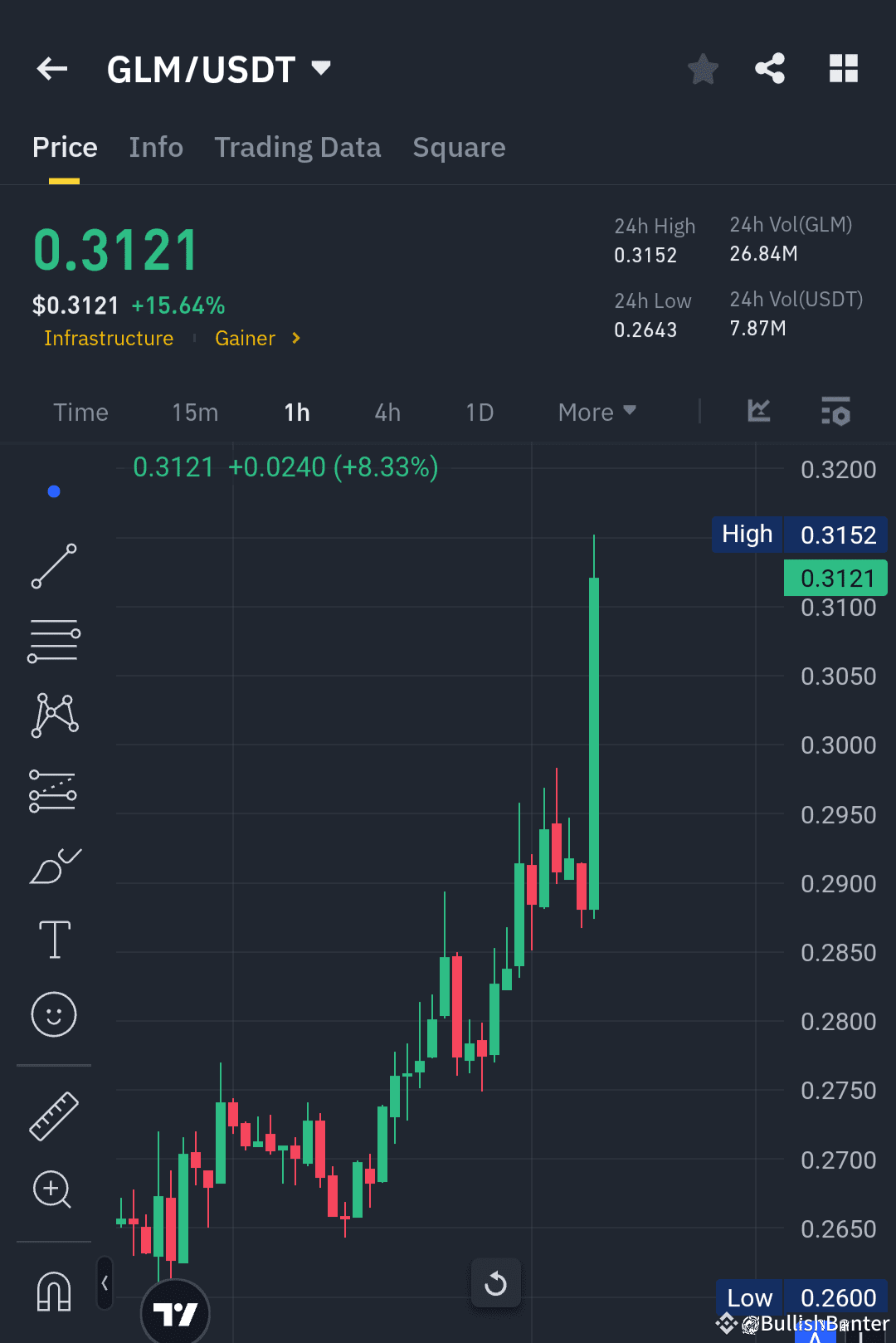Screen dimensions: 896x1343
Task: Select the XABCD pattern tool
Action: click(x=54, y=714)
